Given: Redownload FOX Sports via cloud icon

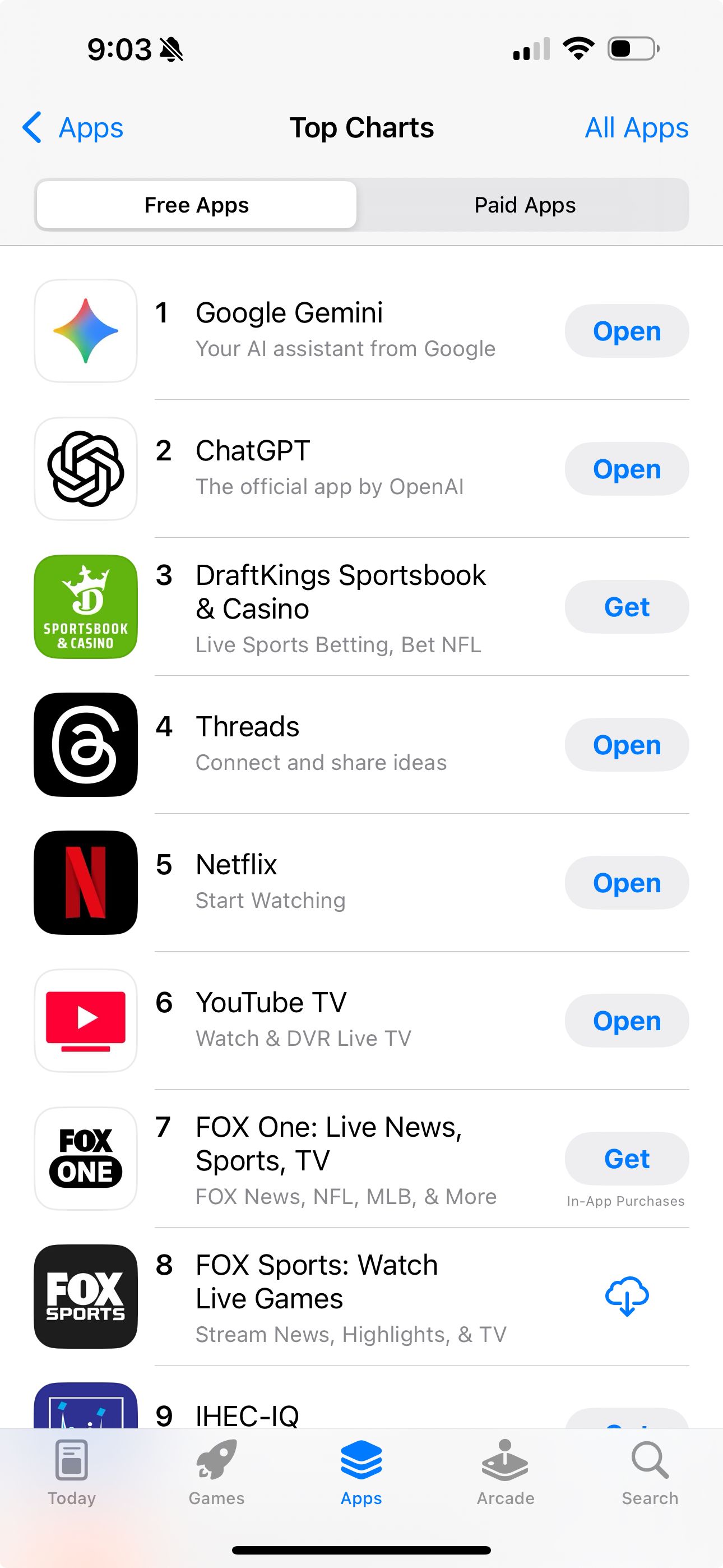Looking at the screenshot, I should [626, 1297].
